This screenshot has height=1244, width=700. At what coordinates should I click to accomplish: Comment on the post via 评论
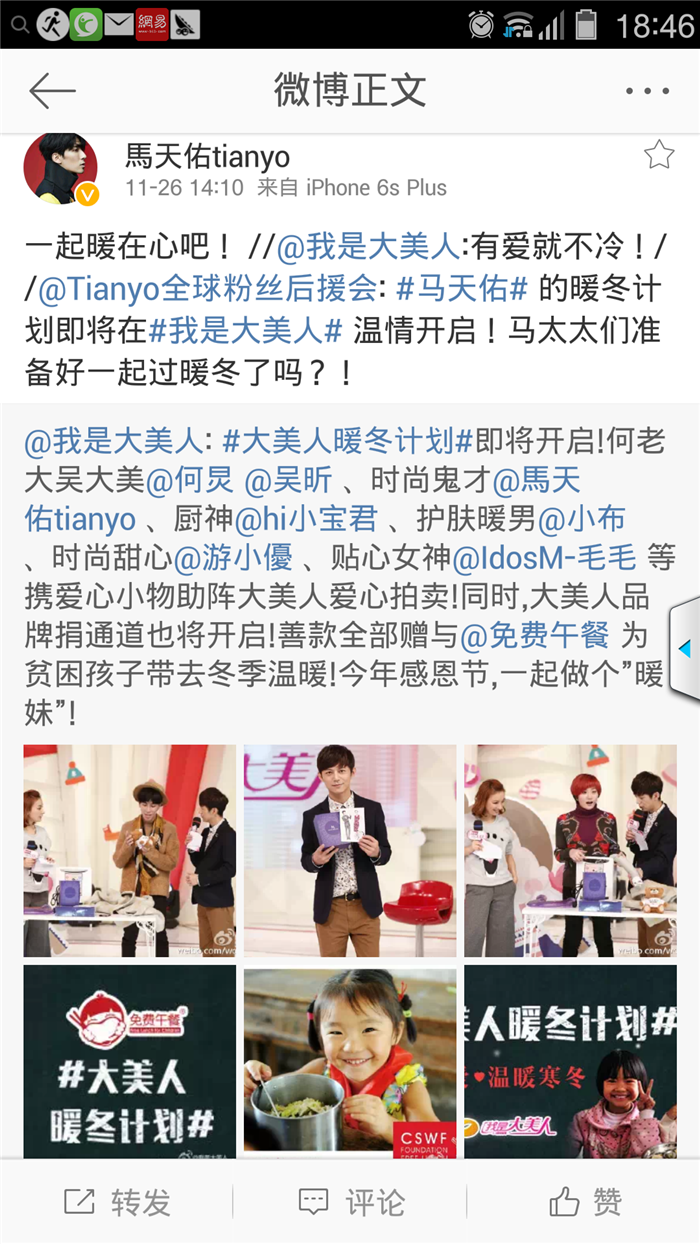coord(351,1201)
